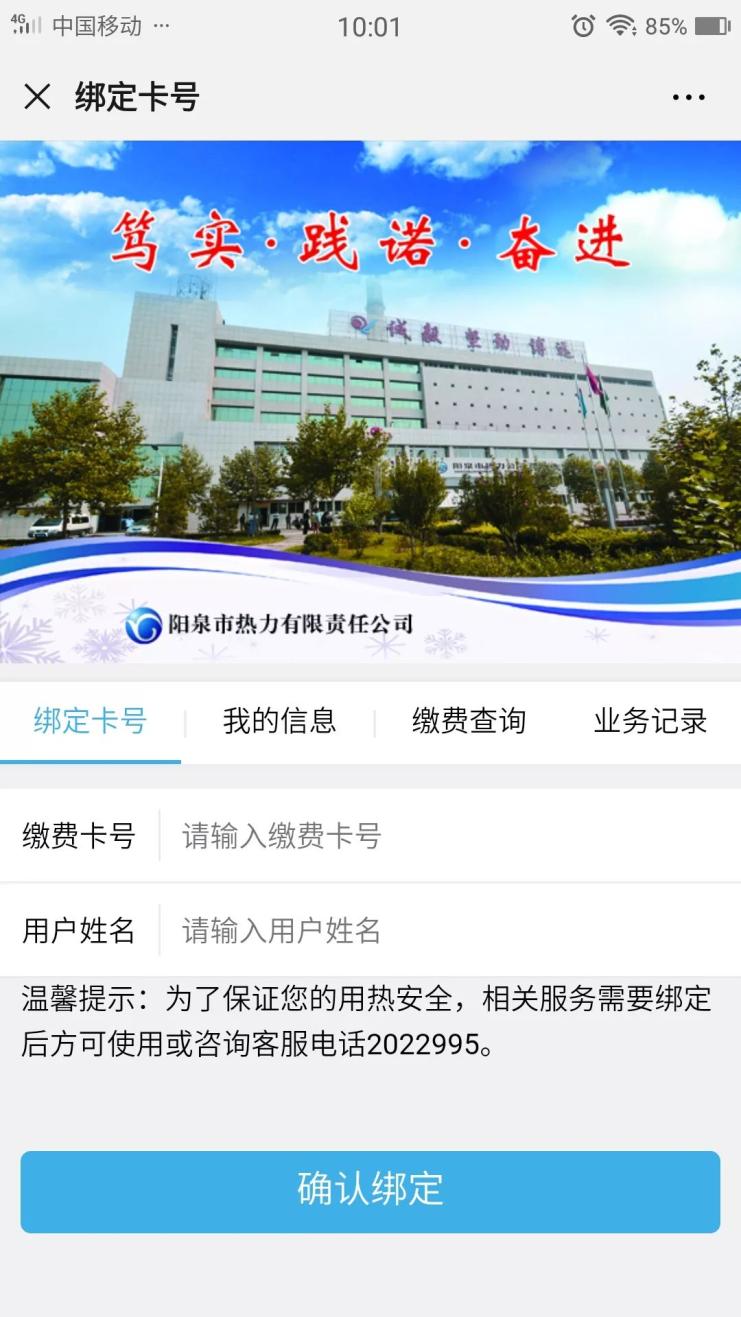Switch to the 我的信息 tab
Screen dimensions: 741x1317
click(x=279, y=721)
